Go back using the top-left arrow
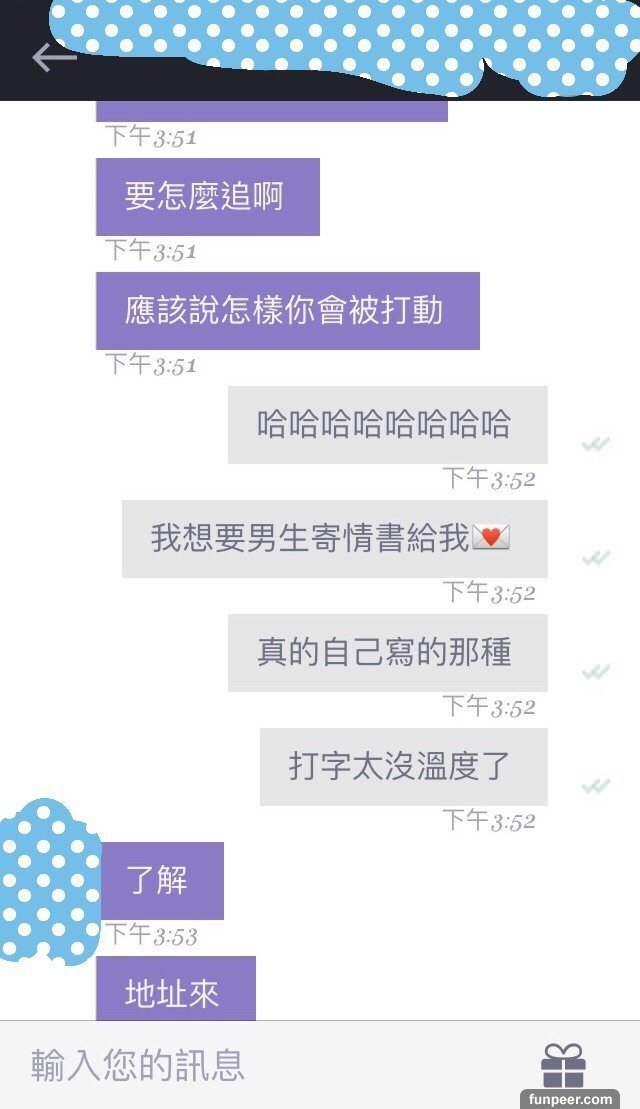 click(53, 57)
